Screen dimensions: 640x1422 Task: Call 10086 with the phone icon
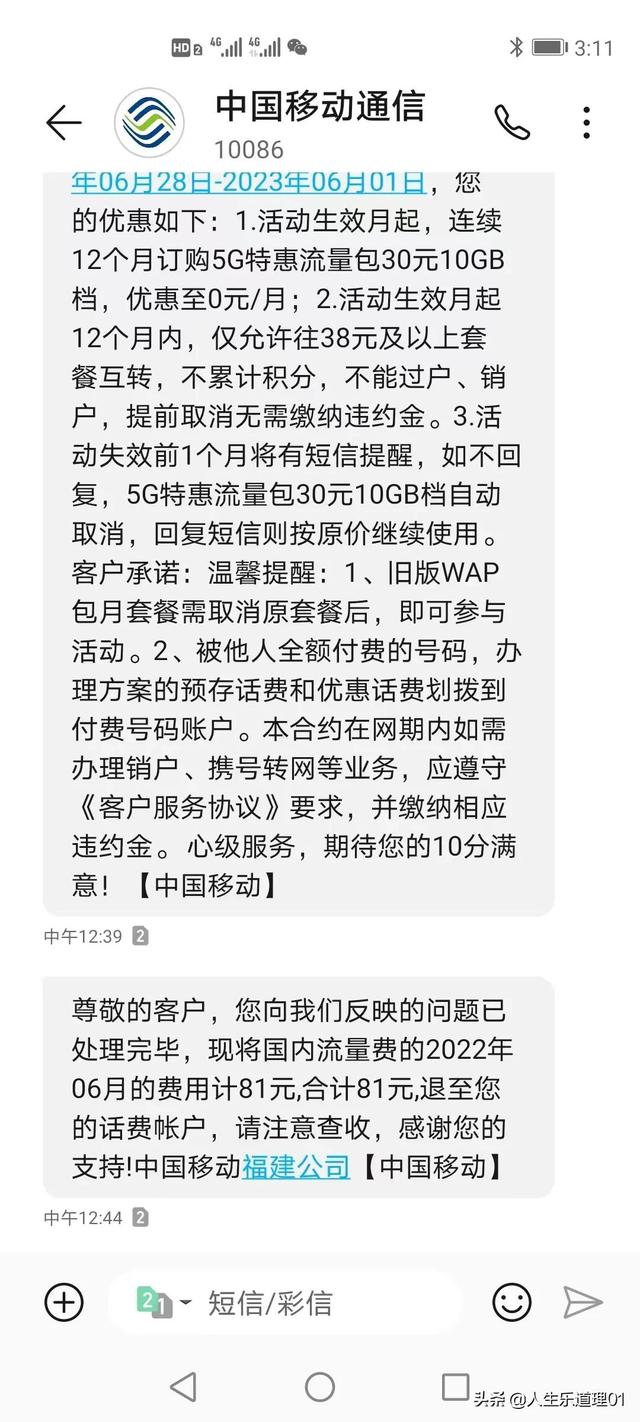click(x=511, y=123)
